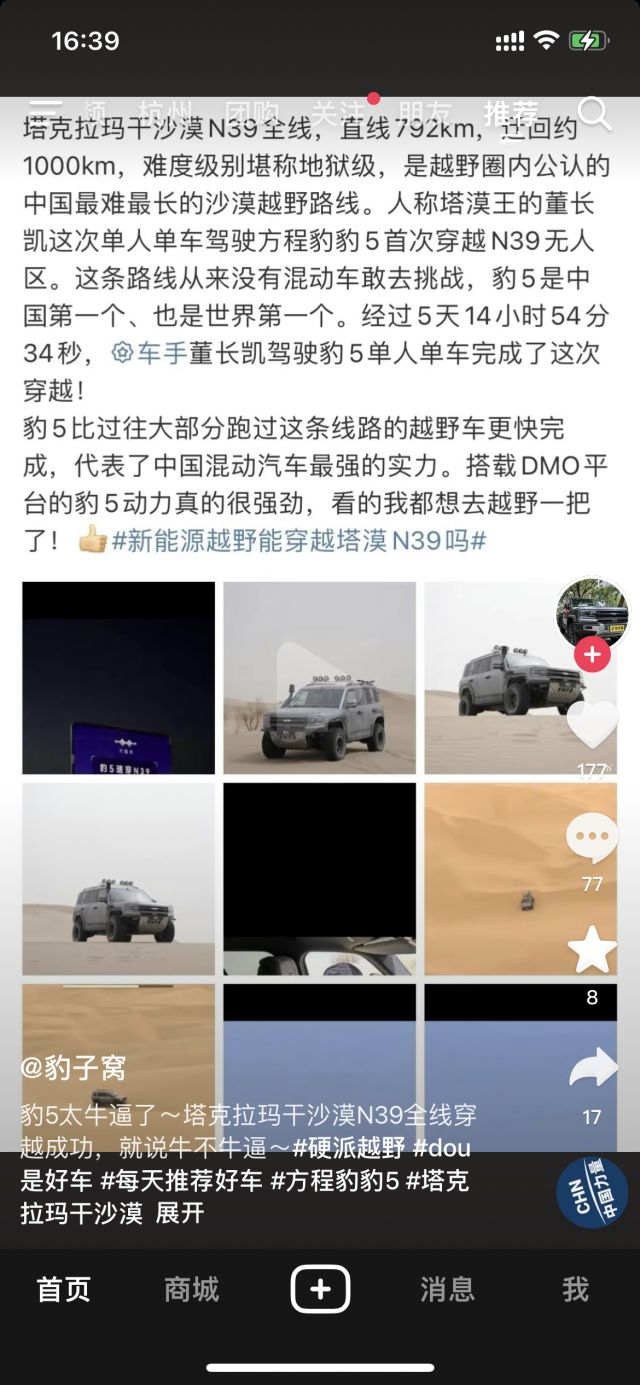The width and height of the screenshot is (640, 1385).
Task: Open the comments bubble with 77
Action: (592, 838)
